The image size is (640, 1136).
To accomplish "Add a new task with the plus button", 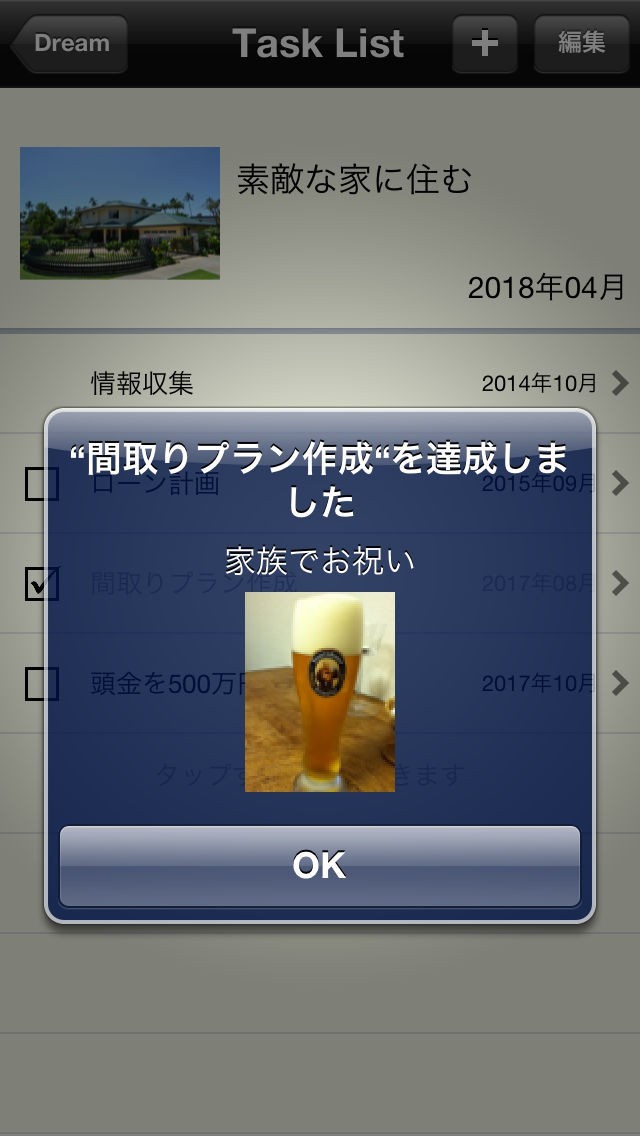I will [x=485, y=44].
